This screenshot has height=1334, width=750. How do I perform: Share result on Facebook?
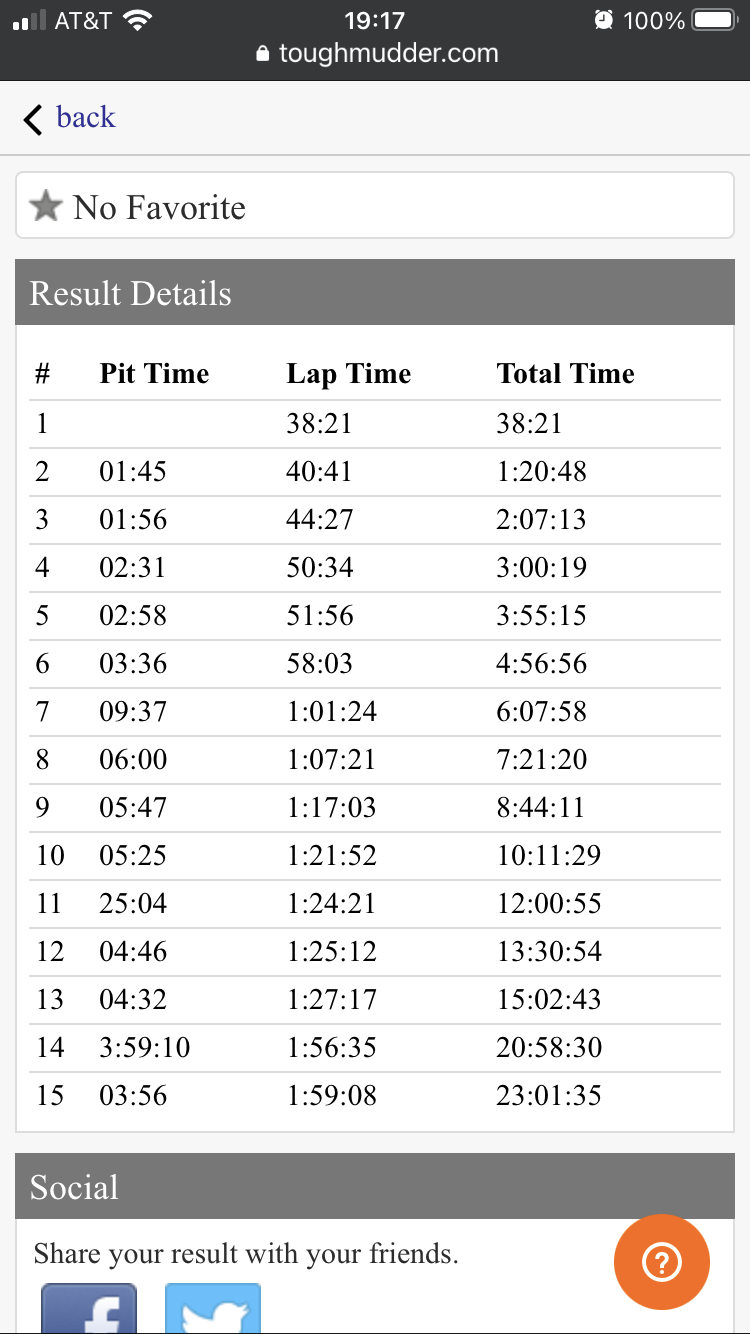pyautogui.click(x=89, y=1308)
